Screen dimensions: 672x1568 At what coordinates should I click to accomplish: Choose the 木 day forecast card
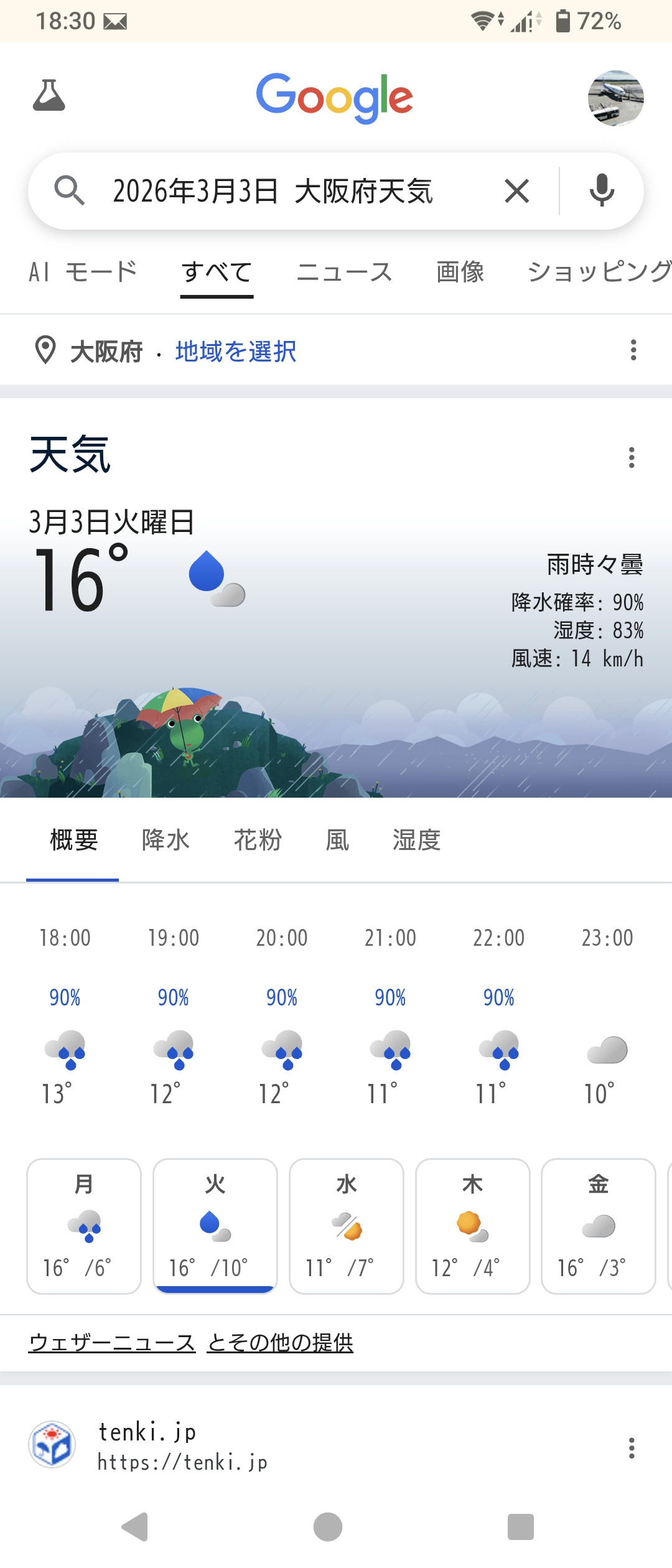(473, 1226)
